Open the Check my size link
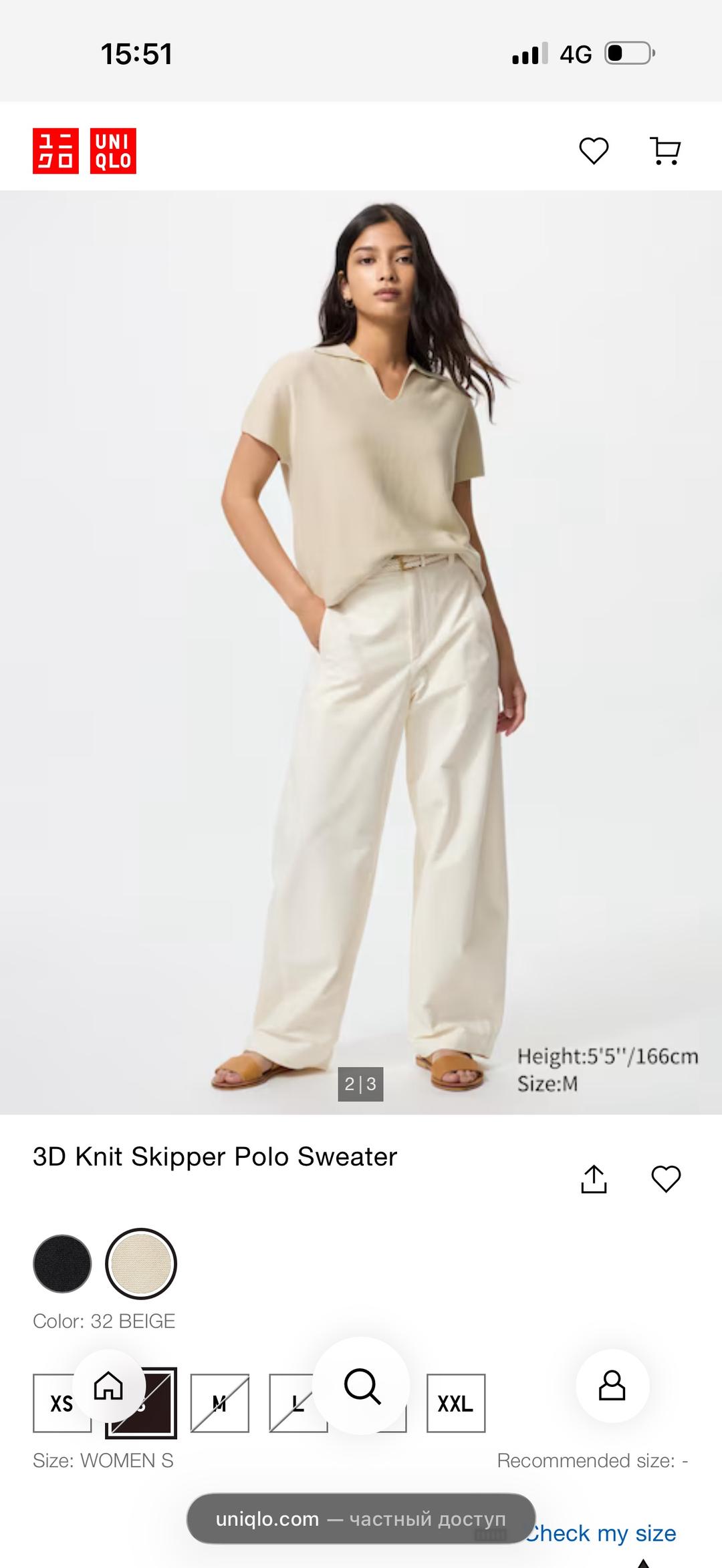Viewport: 722px width, 1568px height. click(600, 1533)
